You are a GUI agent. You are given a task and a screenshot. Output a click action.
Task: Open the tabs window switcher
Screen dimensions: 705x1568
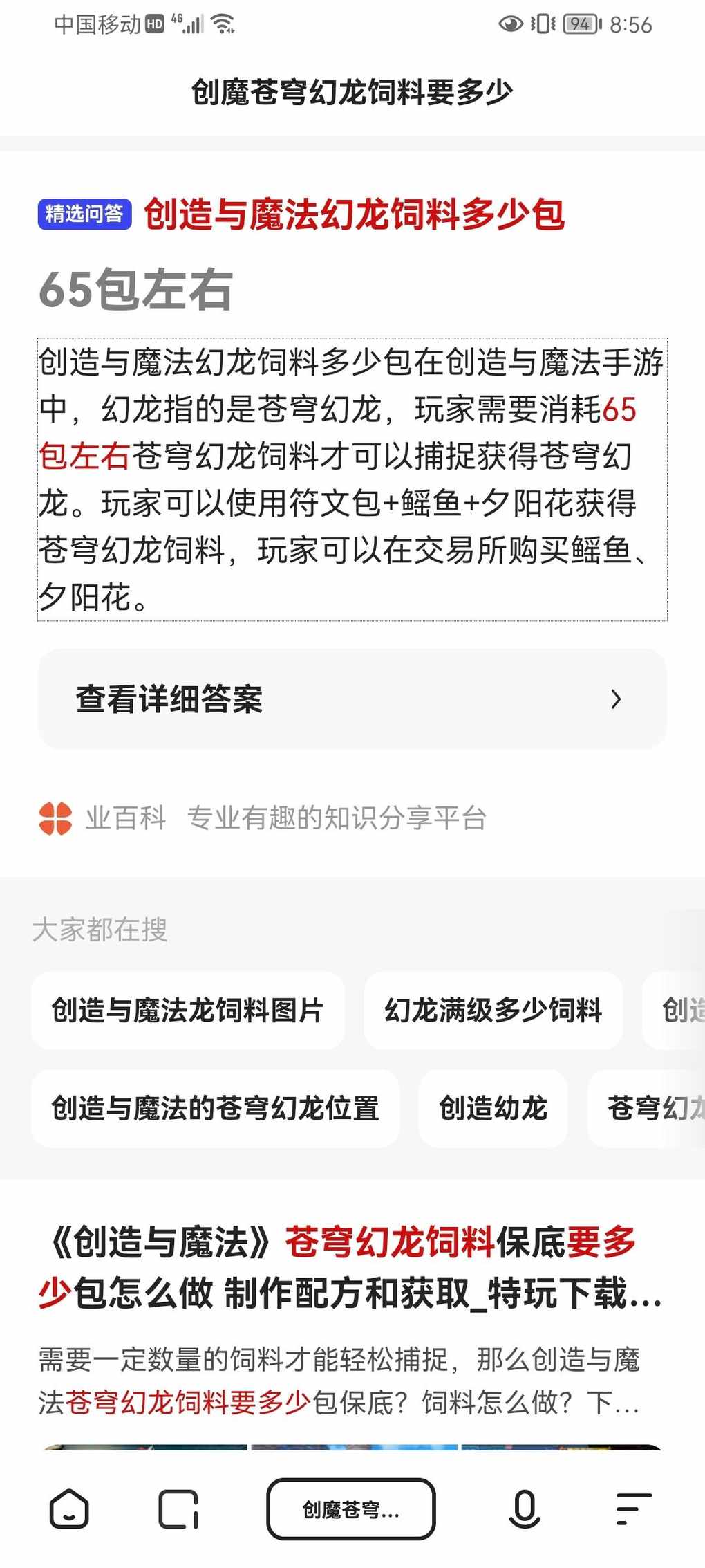point(178,1509)
